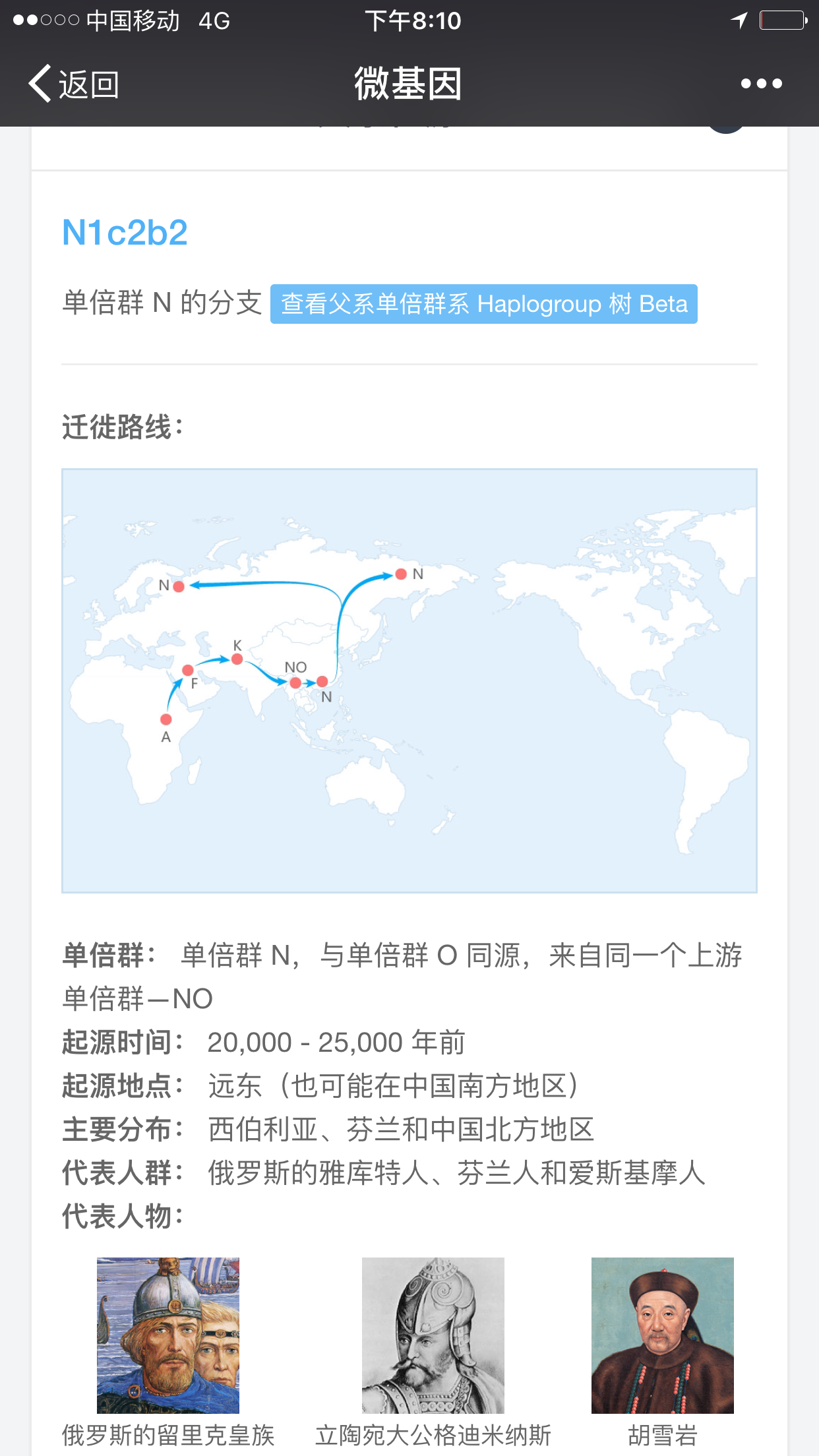Open the Rurik dynasty portrait
Image resolution: width=819 pixels, height=1456 pixels.
click(x=168, y=1335)
